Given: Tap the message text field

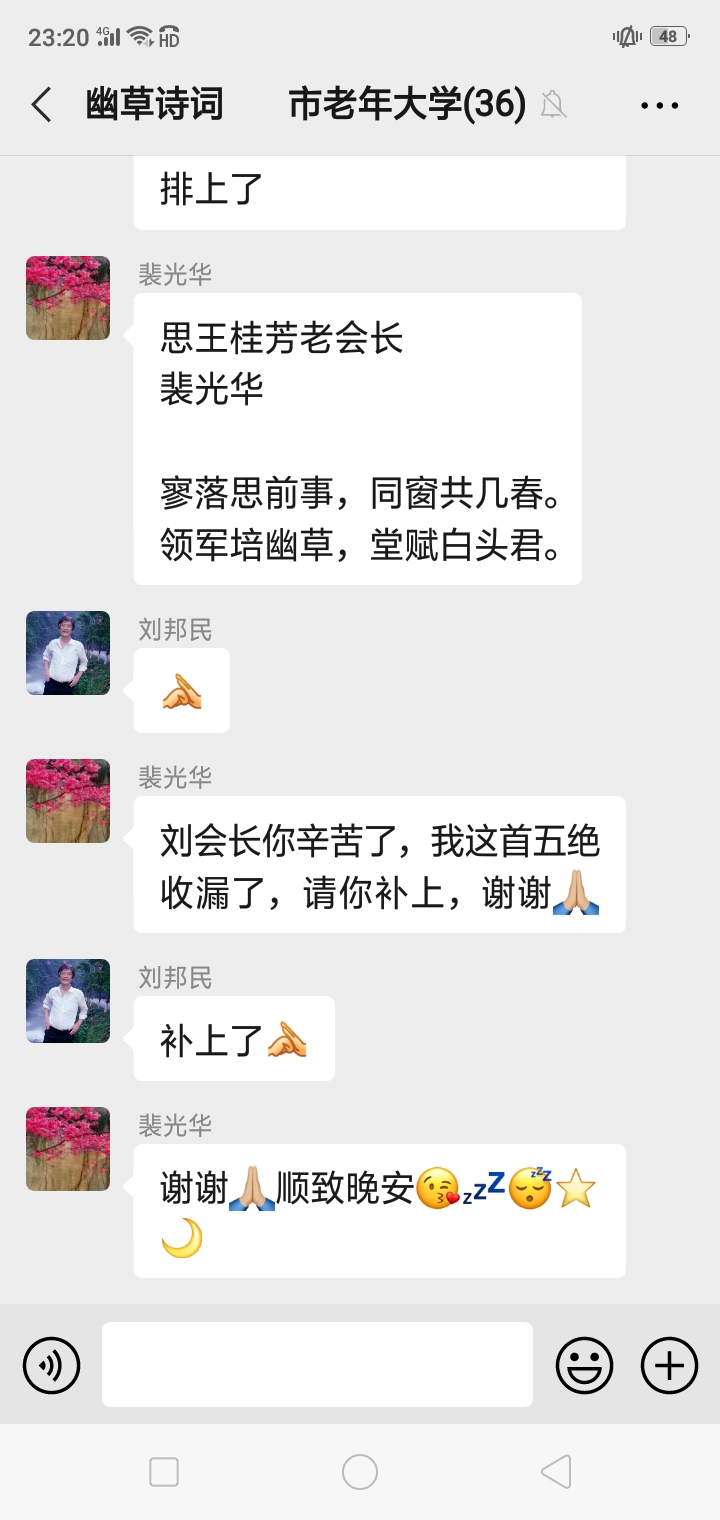Looking at the screenshot, I should 317,1365.
